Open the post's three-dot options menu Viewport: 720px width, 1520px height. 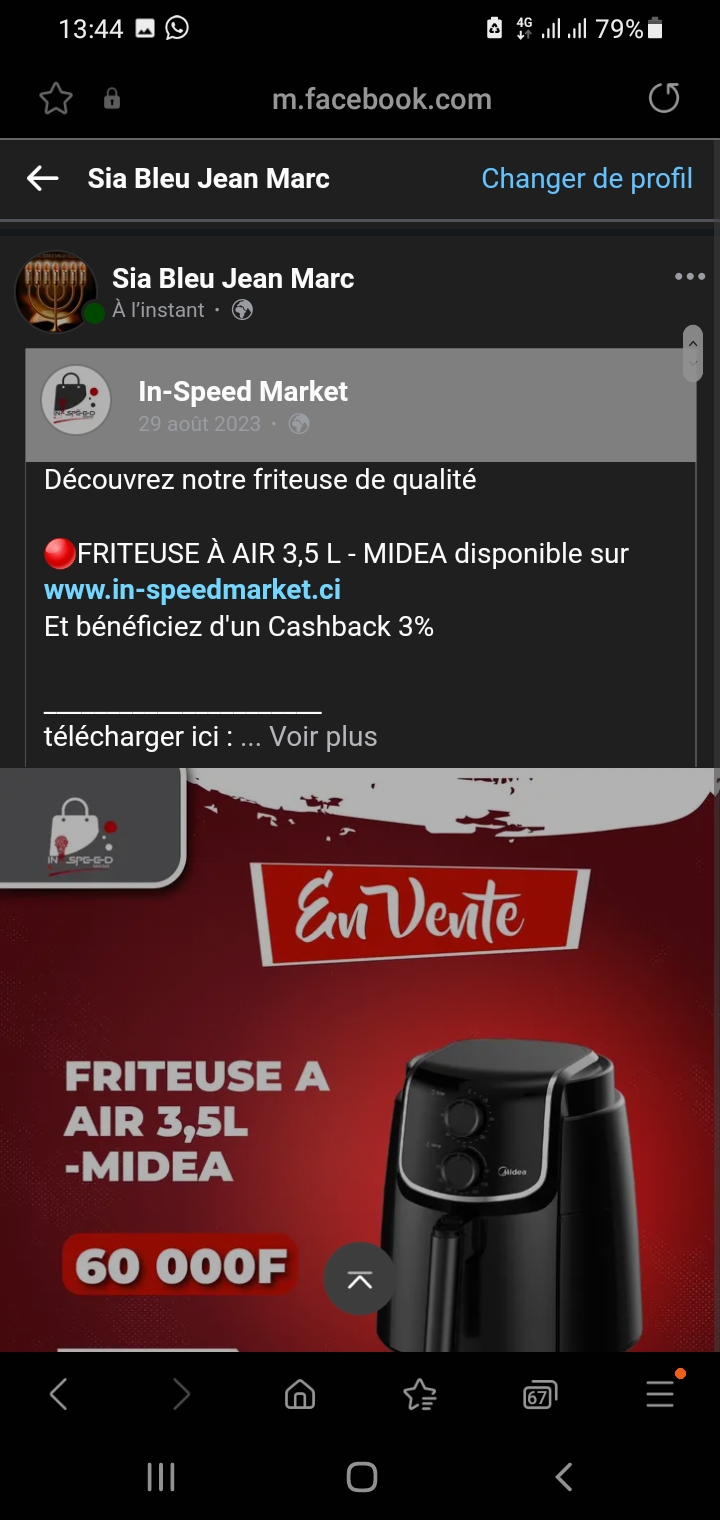[689, 277]
